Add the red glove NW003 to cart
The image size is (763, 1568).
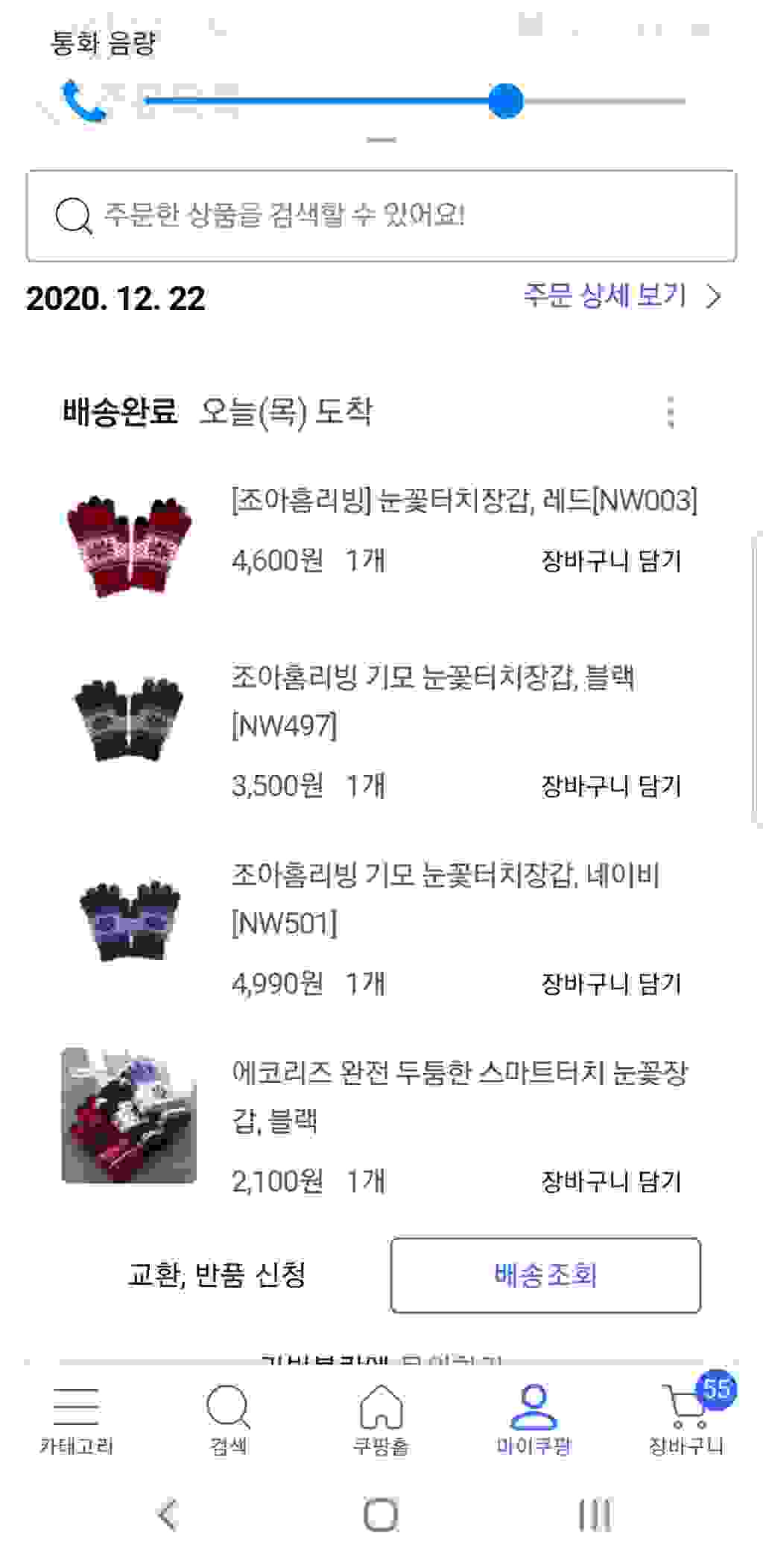611,560
